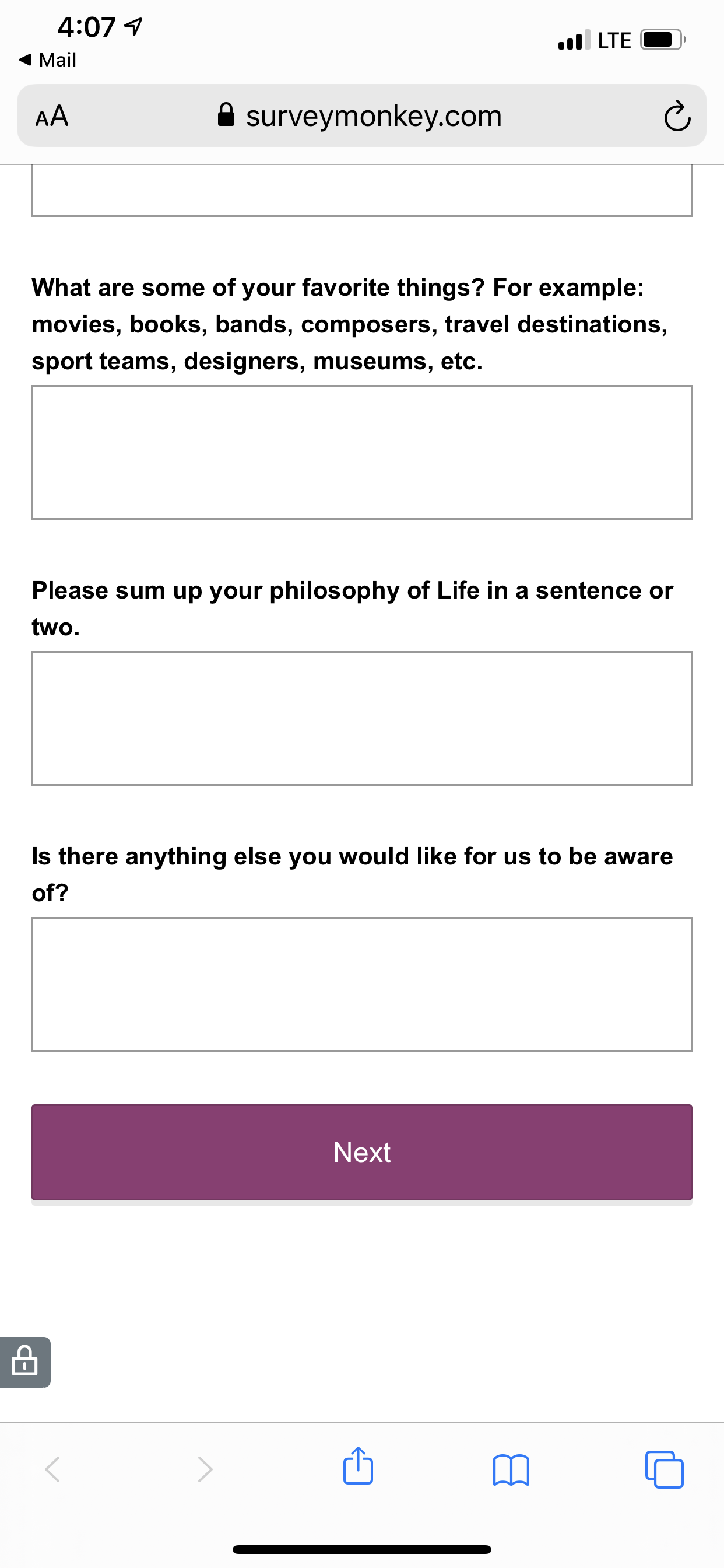724x1568 pixels.
Task: Tap the favorite things answer box
Action: pyautogui.click(x=362, y=452)
